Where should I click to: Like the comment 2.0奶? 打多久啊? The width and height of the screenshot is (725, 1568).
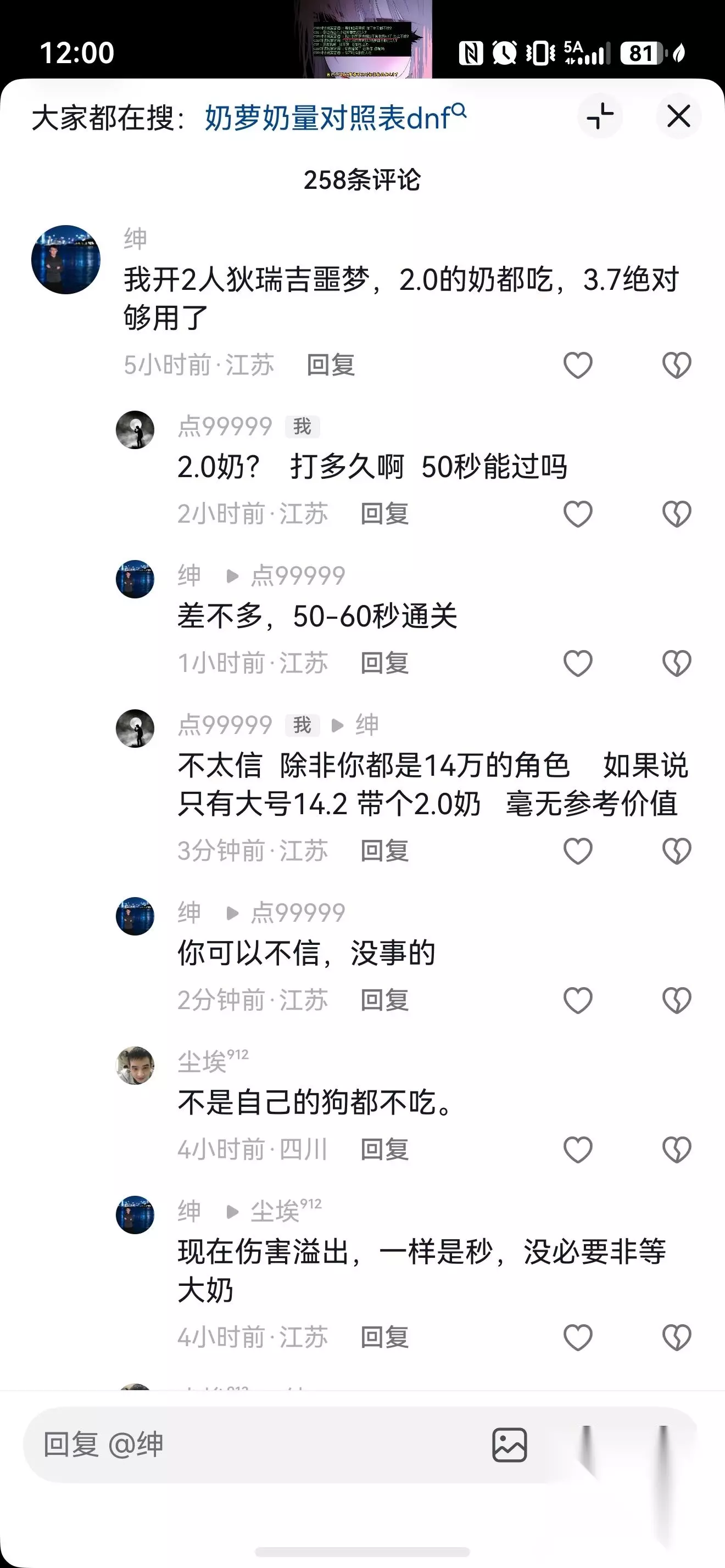pos(578,514)
